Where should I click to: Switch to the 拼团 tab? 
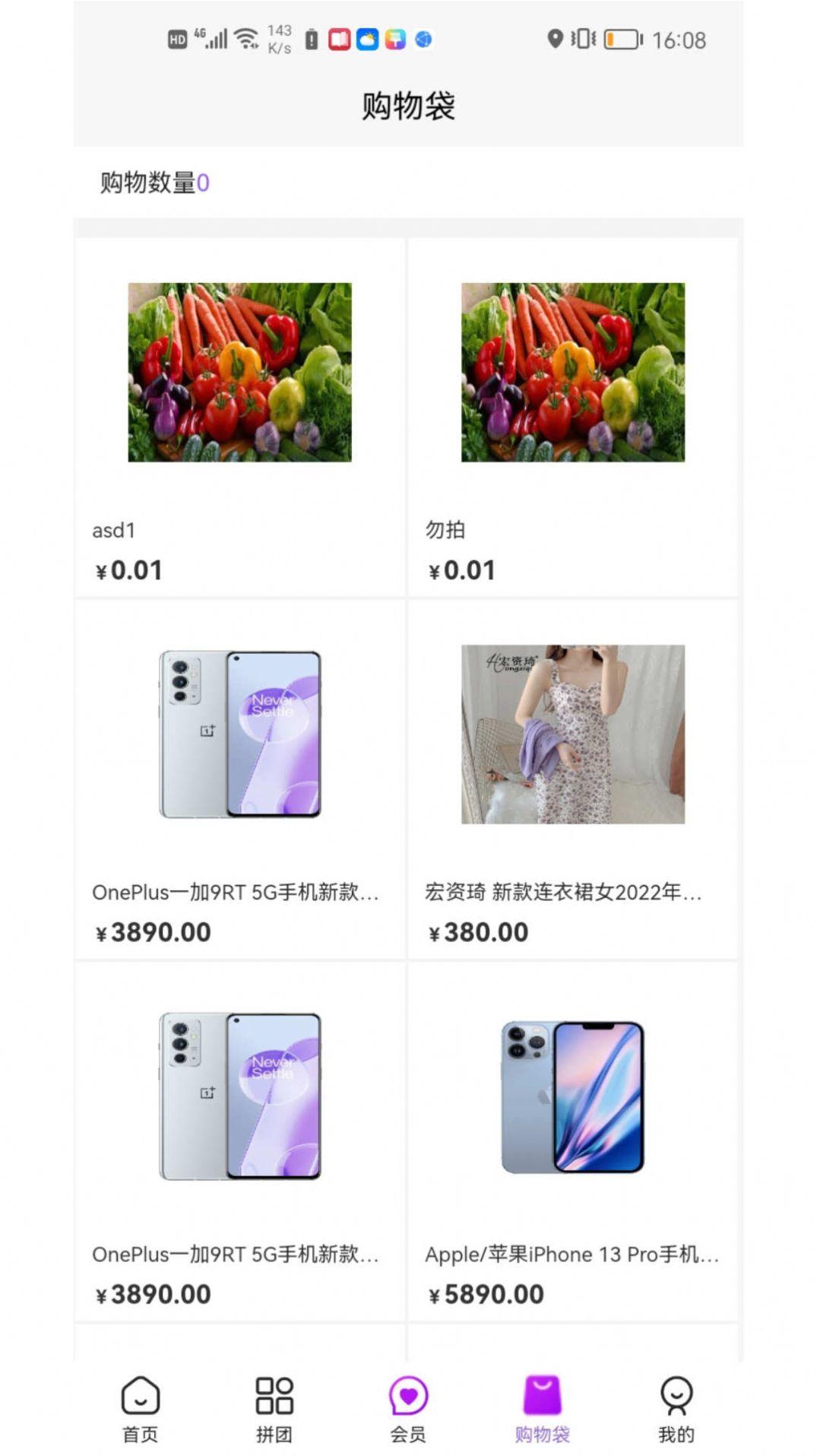coord(274,1408)
